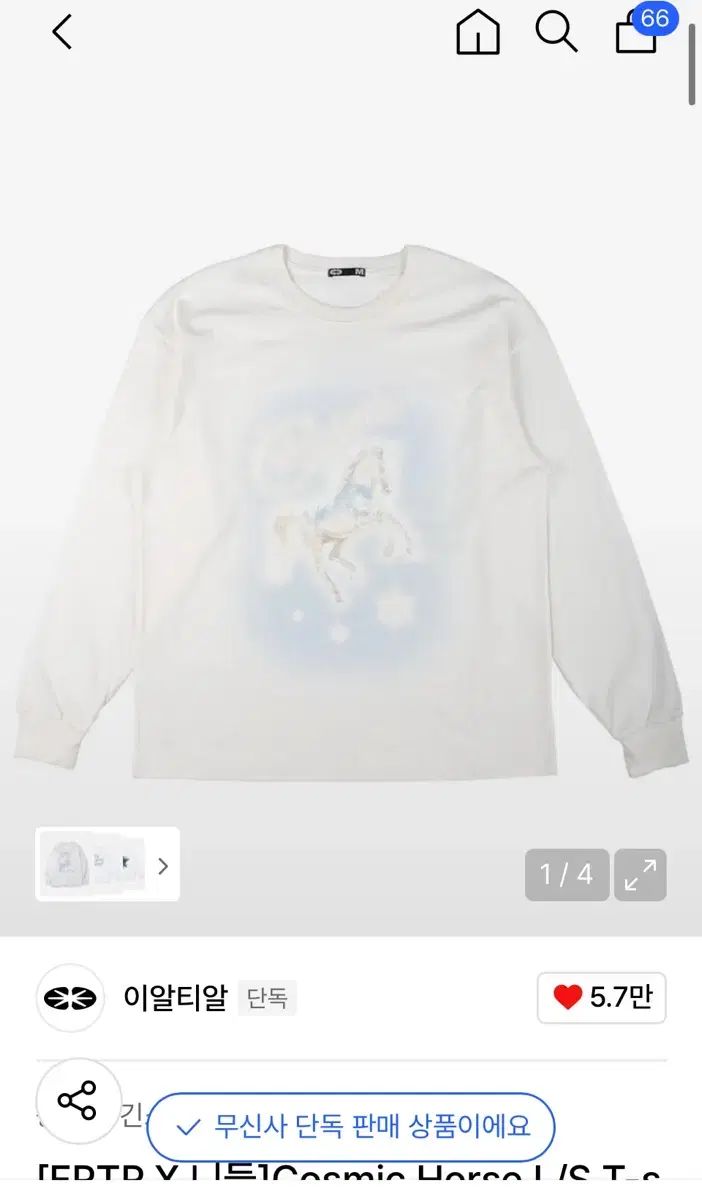Image resolution: width=702 pixels, height=1200 pixels.
Task: Open the 이알티알 brand page
Action: 175,997
